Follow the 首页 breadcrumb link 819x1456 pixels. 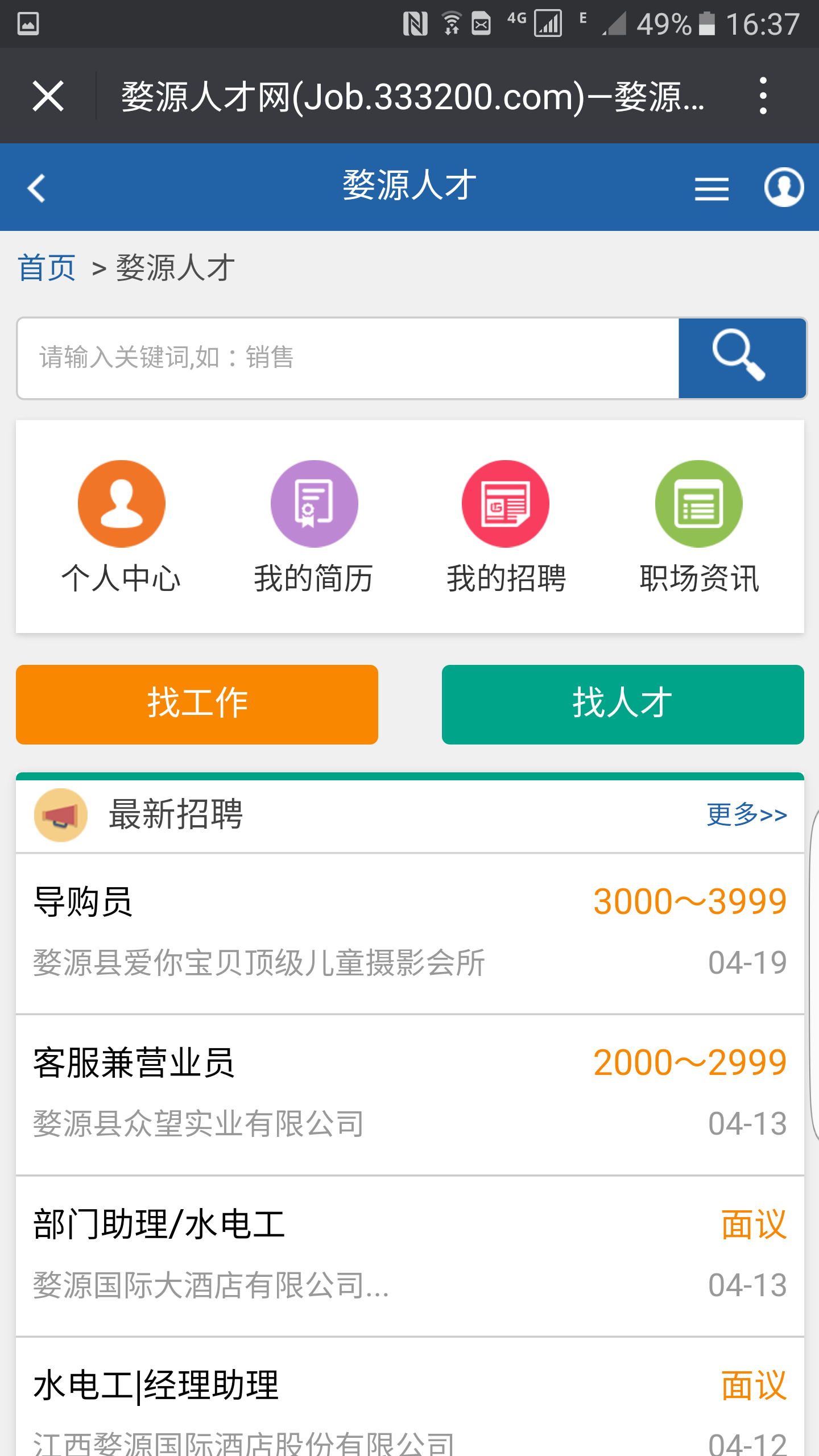(x=47, y=267)
